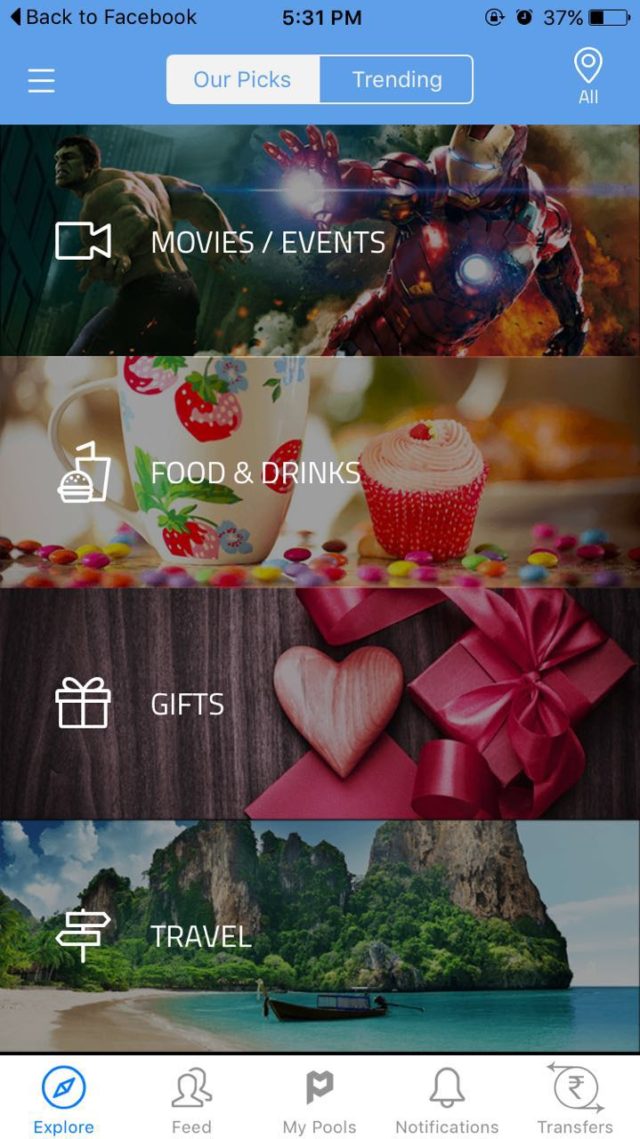Show the Transfers tab
Screen dimensions: 640x1139
tap(575, 1099)
